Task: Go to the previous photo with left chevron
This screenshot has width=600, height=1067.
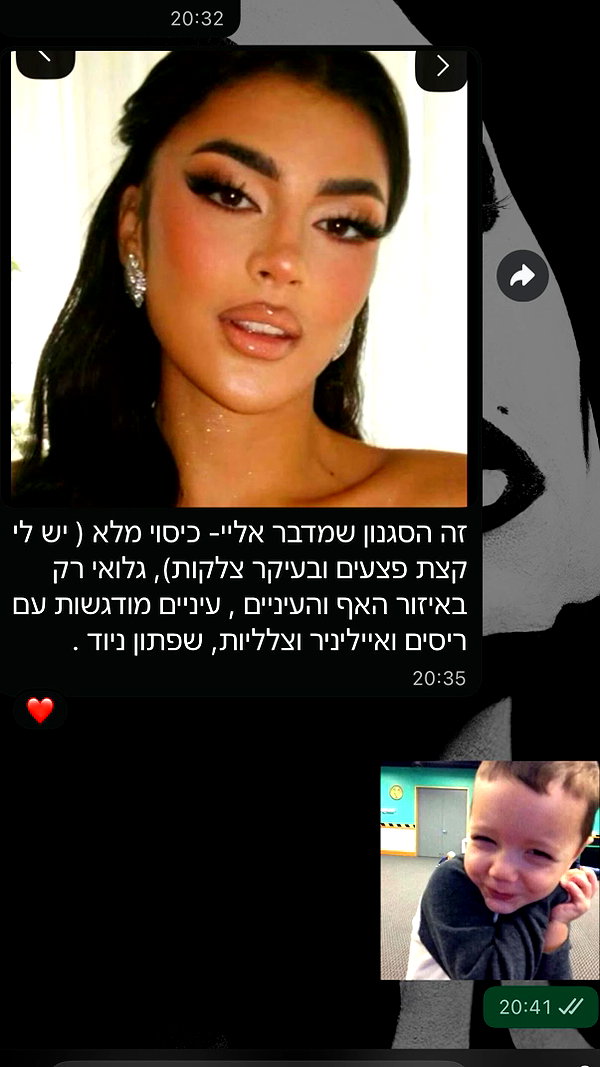Action: point(45,61)
